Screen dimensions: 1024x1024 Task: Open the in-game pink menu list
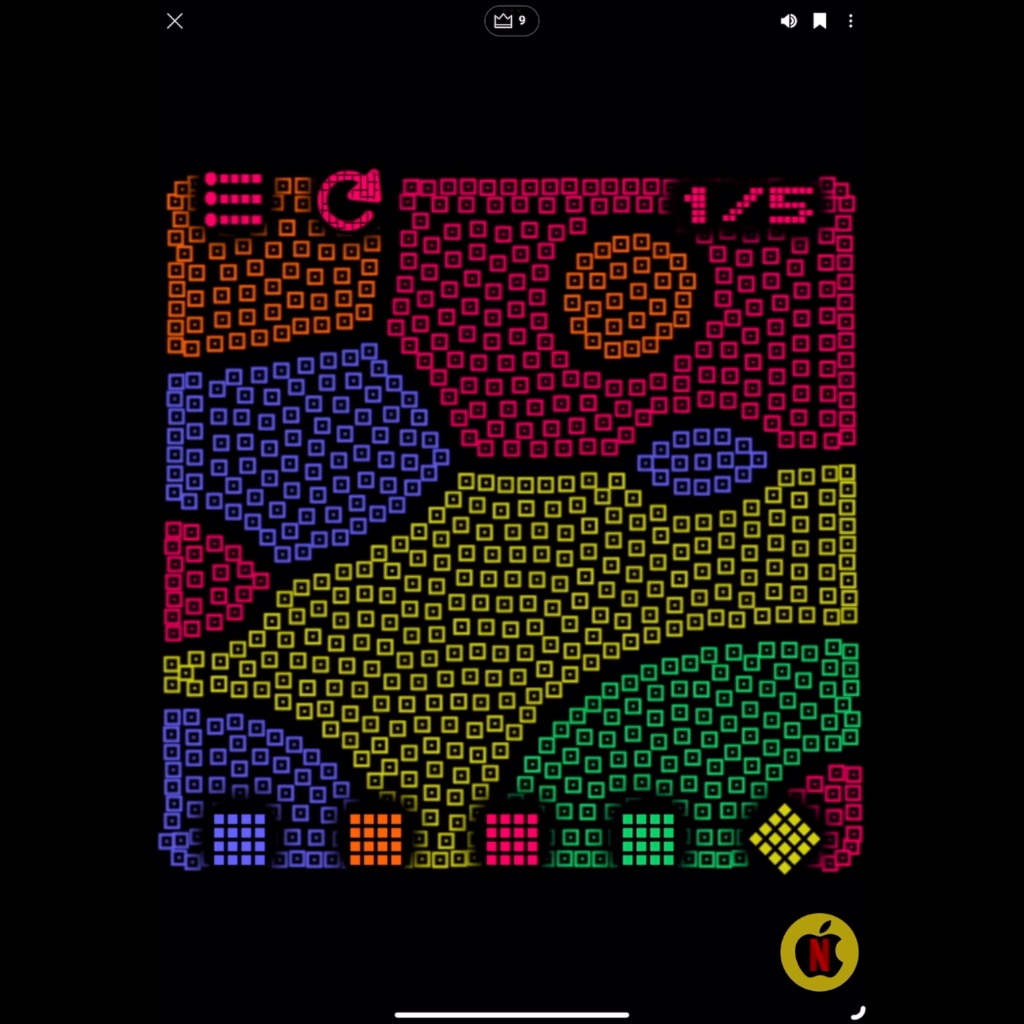click(x=233, y=200)
